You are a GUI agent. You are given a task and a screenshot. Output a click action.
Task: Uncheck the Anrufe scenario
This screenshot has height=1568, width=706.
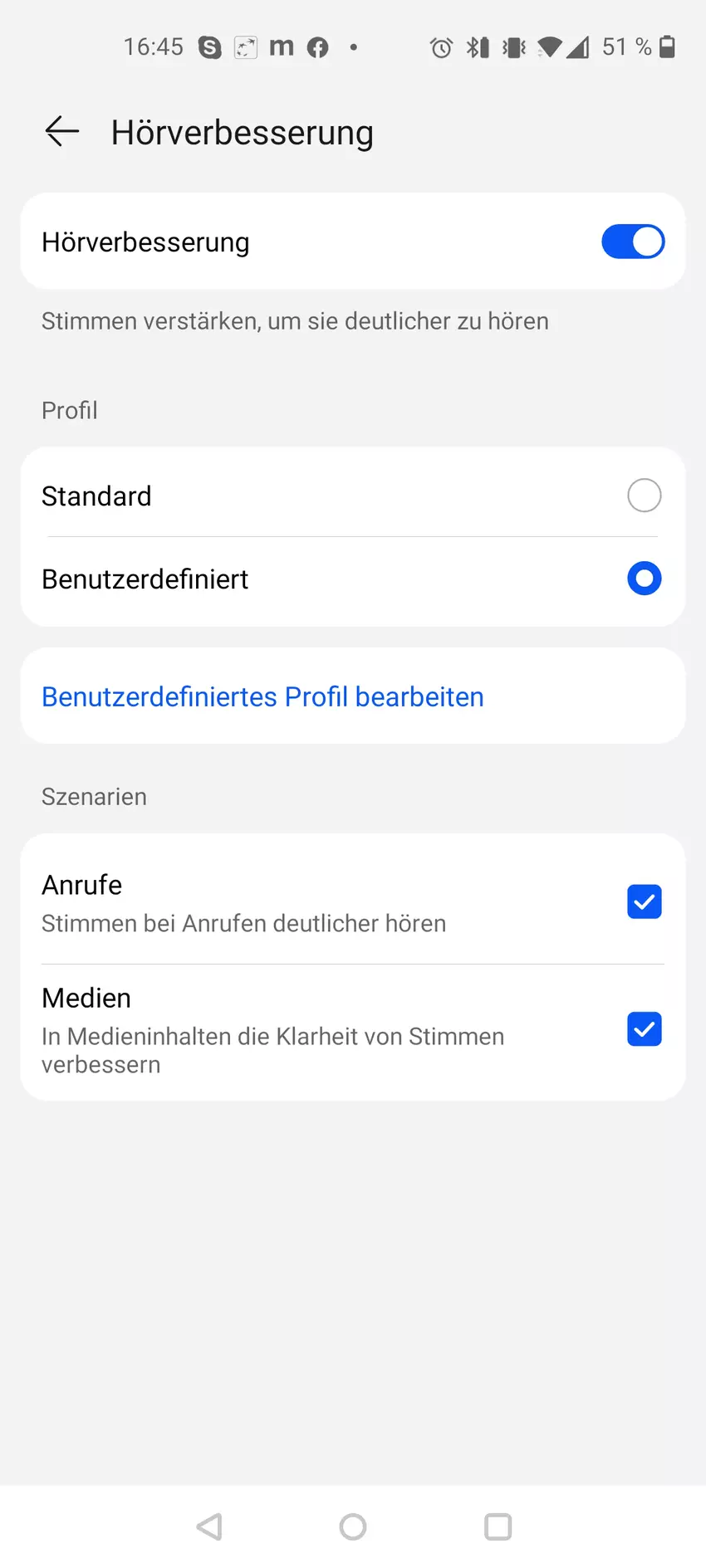[x=644, y=901]
